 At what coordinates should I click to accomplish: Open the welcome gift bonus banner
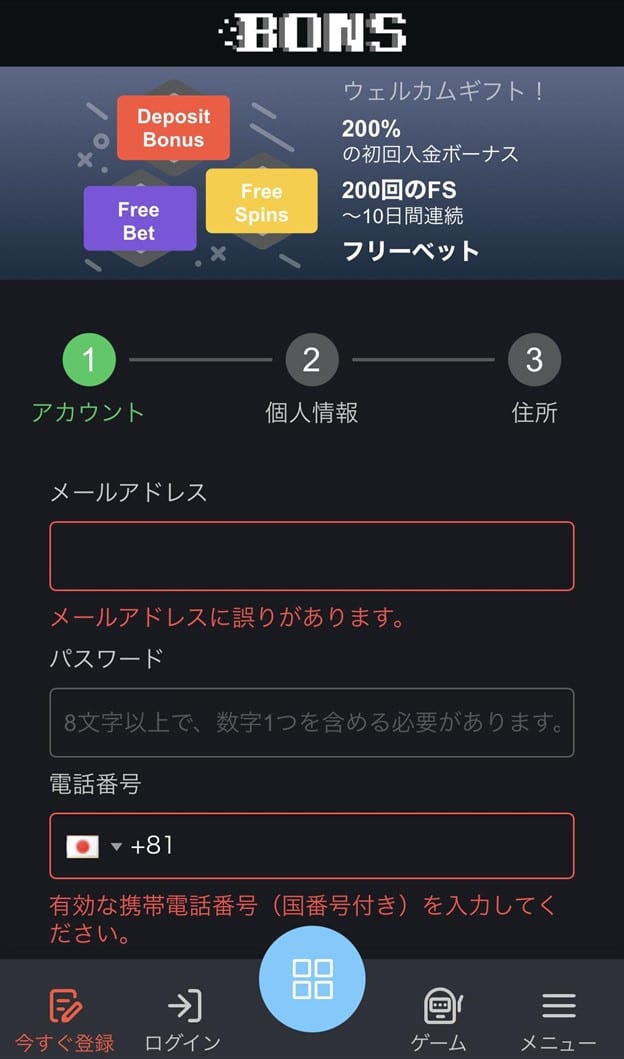point(311,173)
